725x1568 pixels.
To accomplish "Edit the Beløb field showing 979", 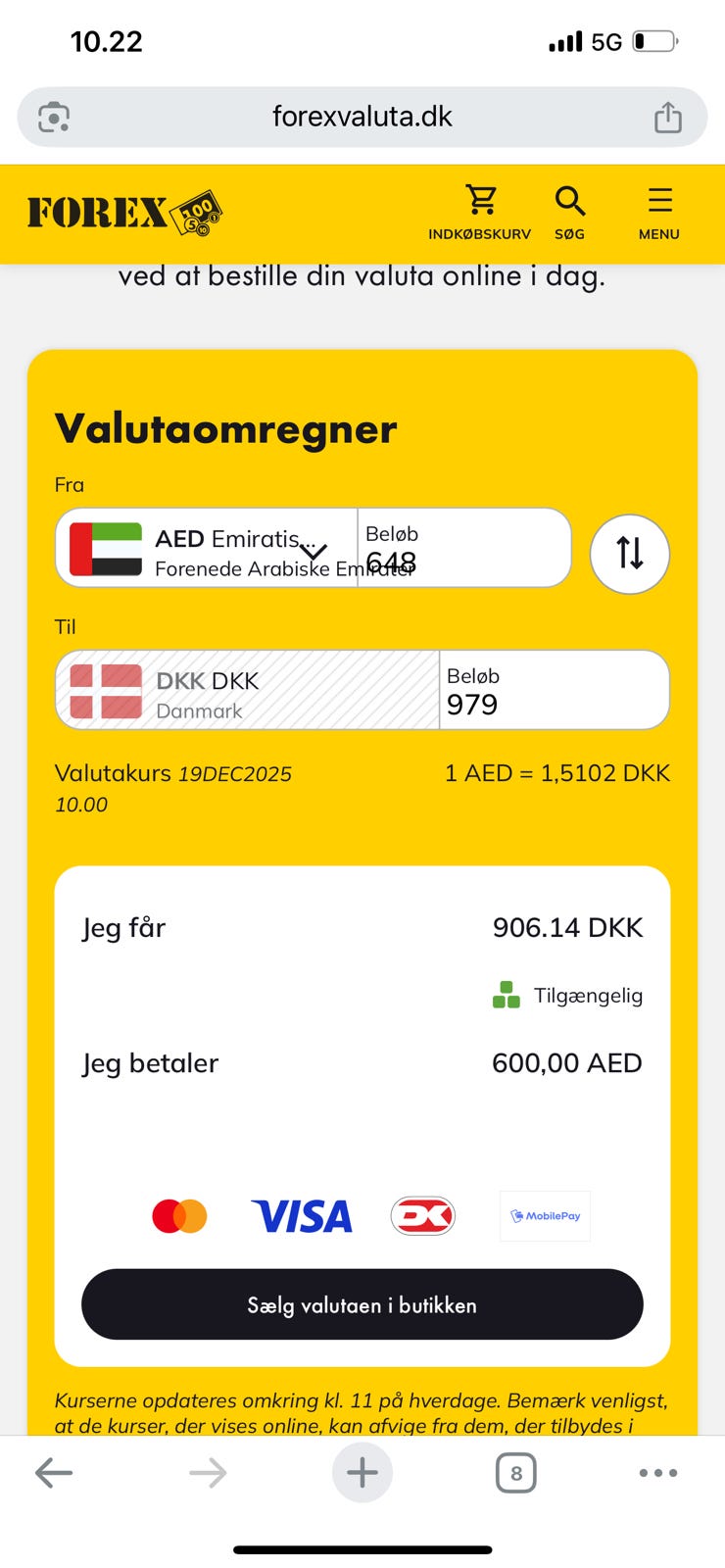I will (555, 690).
